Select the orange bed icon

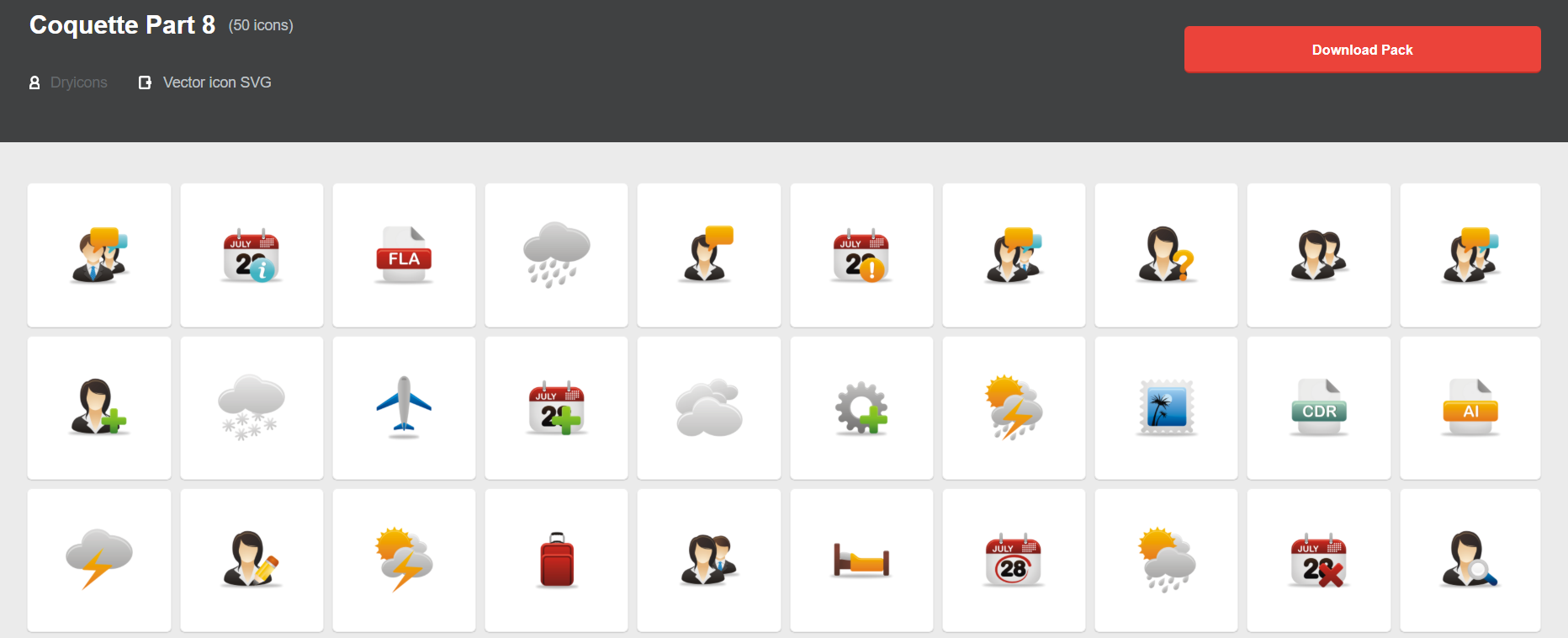coord(861,561)
